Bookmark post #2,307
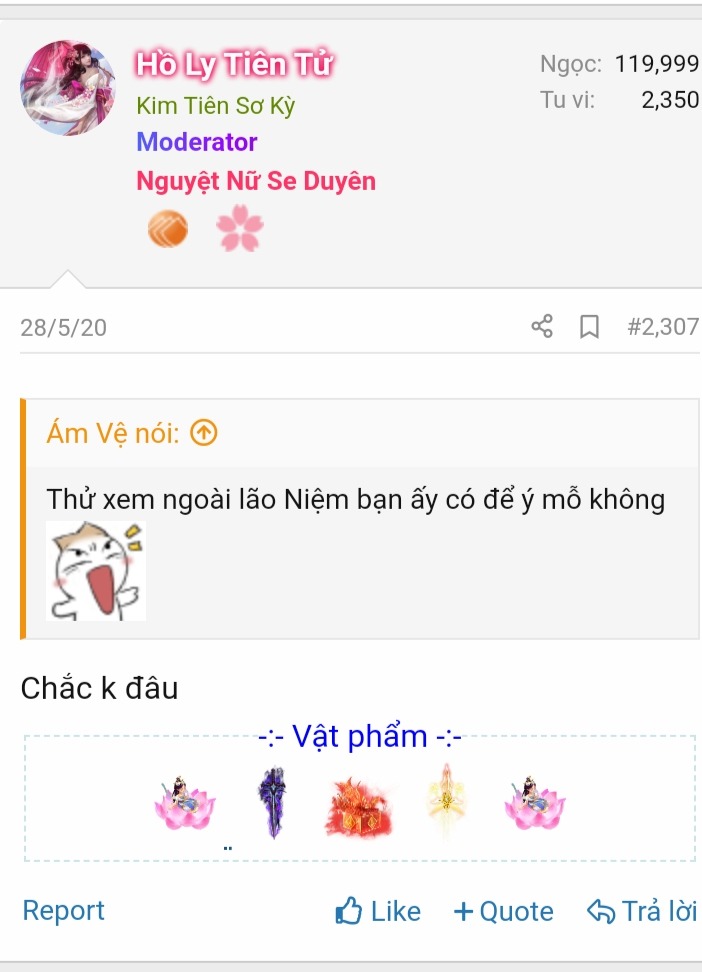Screen dimensions: 702x972 pyautogui.click(x=590, y=327)
